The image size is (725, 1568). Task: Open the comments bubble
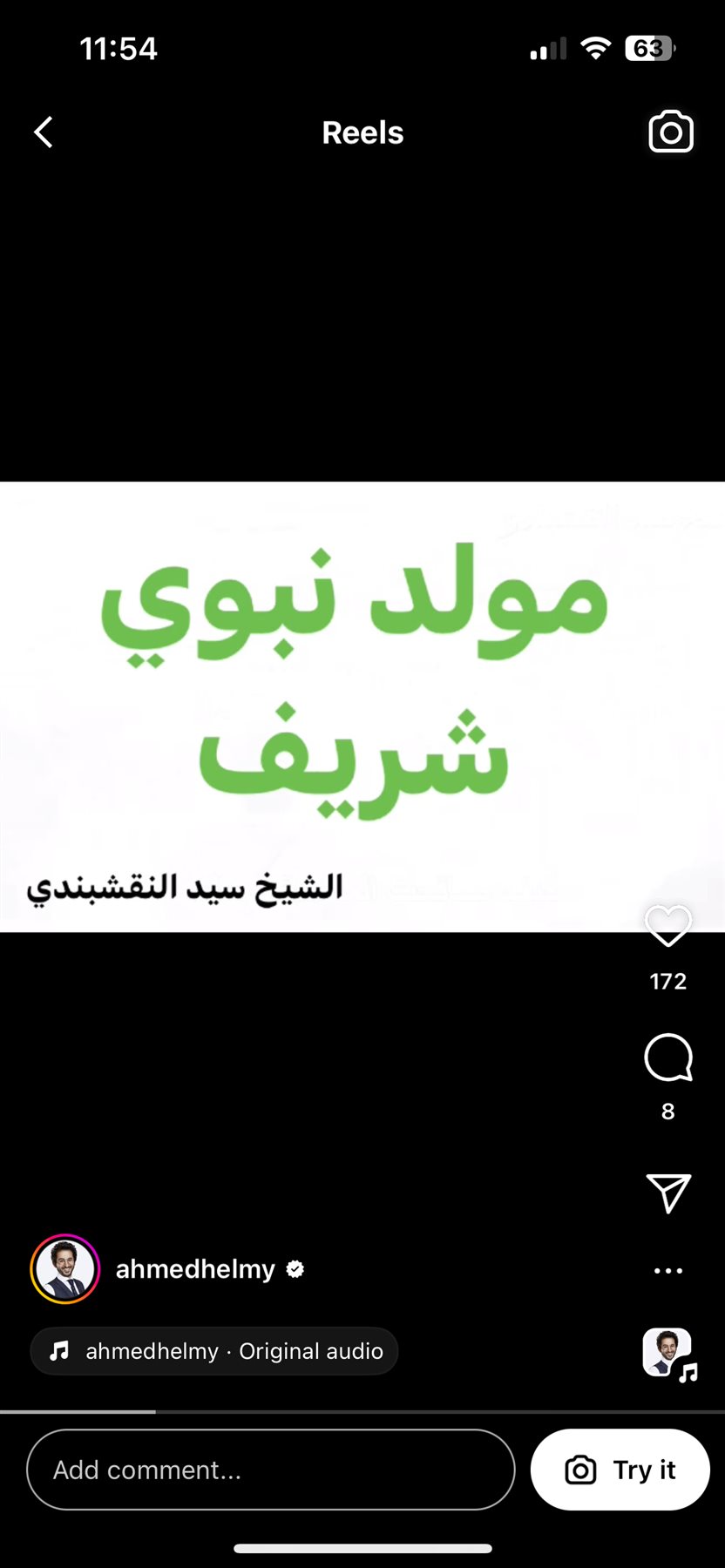pos(667,1058)
